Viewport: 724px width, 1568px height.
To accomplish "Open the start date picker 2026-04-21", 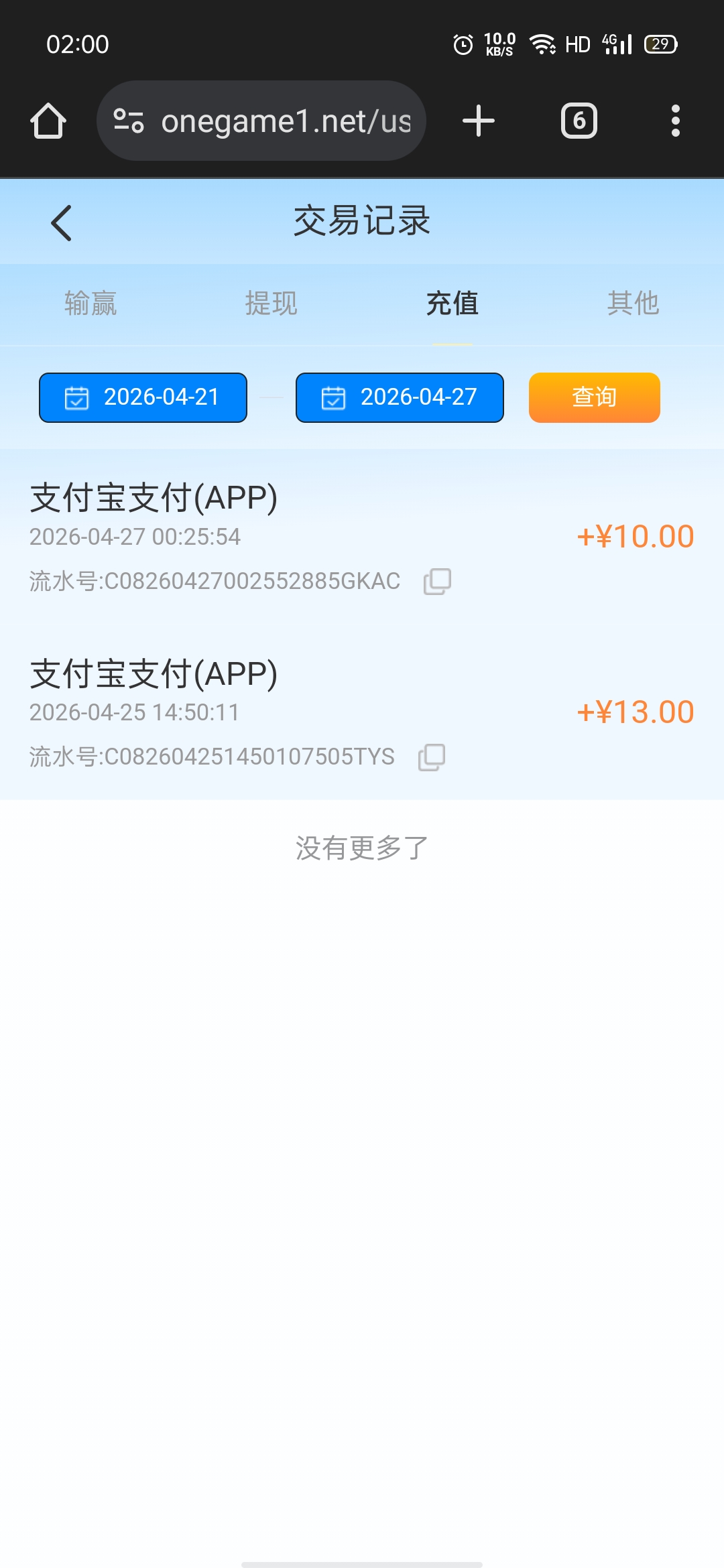I will (142, 397).
